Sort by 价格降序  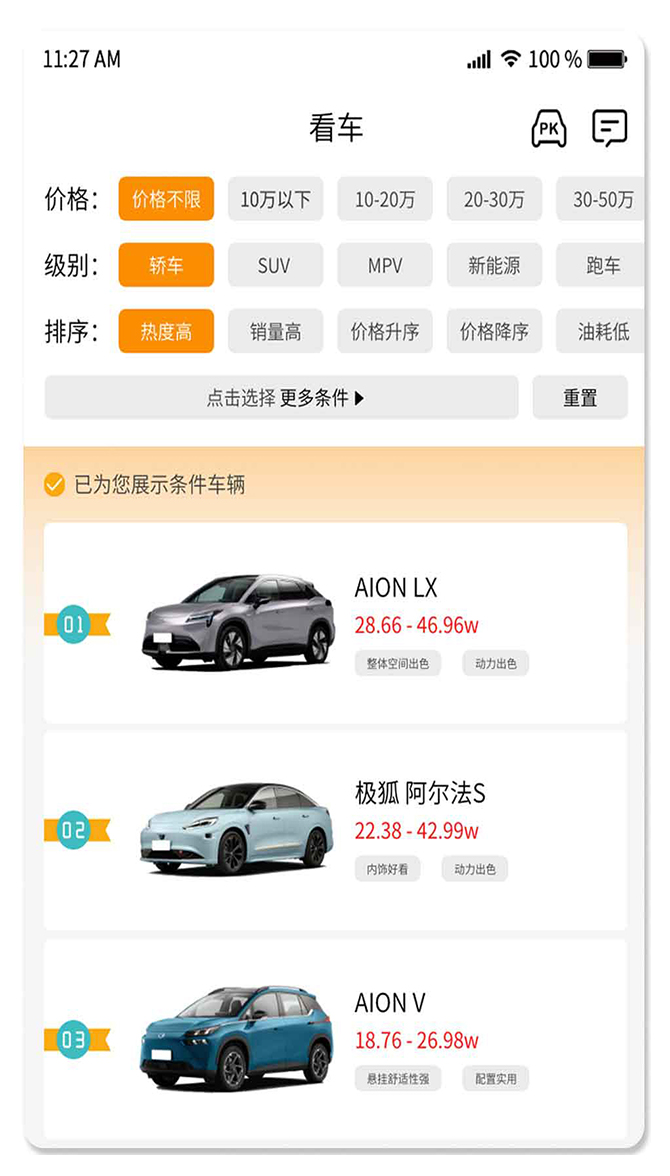(x=494, y=332)
